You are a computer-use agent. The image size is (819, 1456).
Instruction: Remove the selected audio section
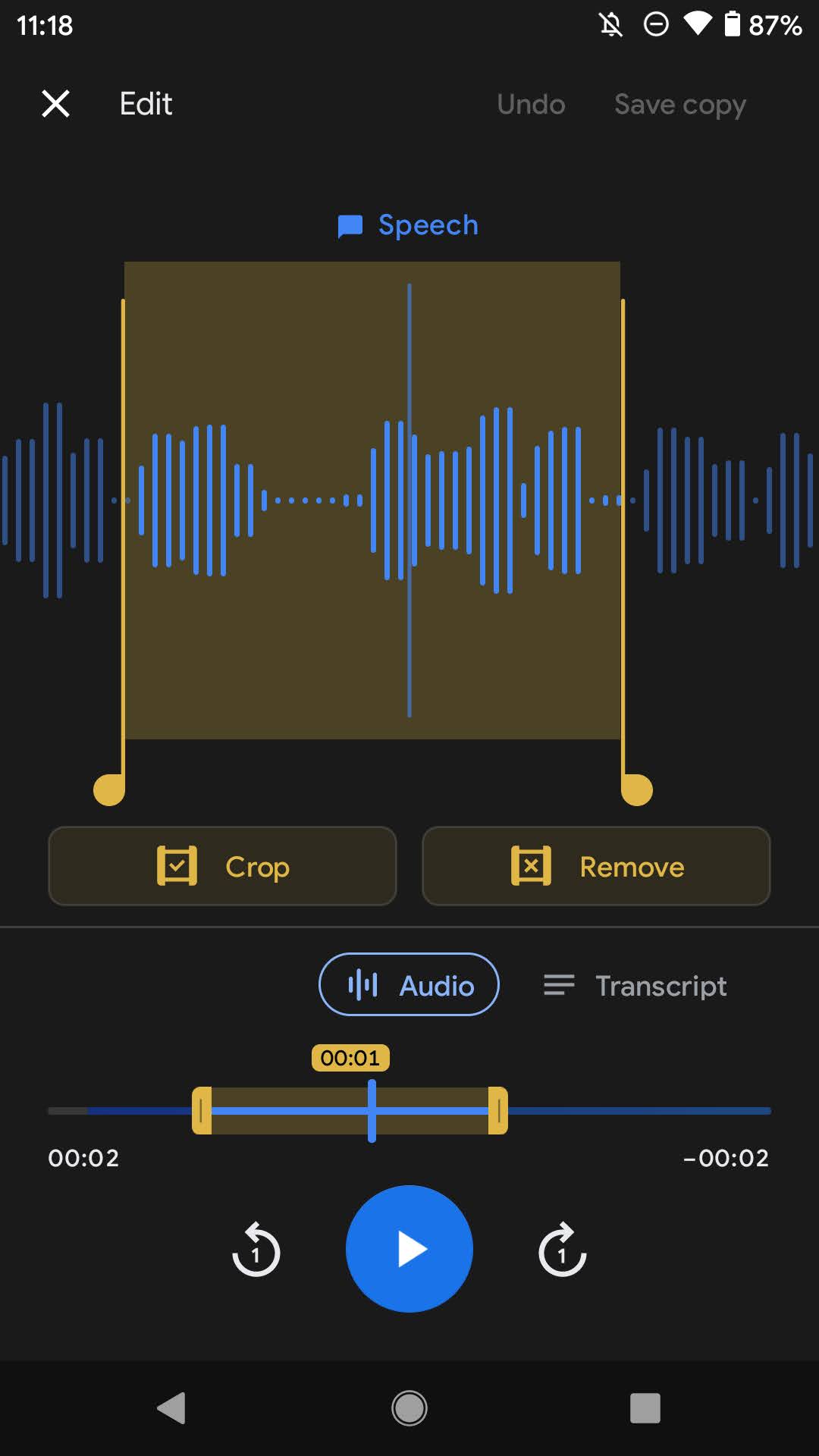(x=596, y=866)
